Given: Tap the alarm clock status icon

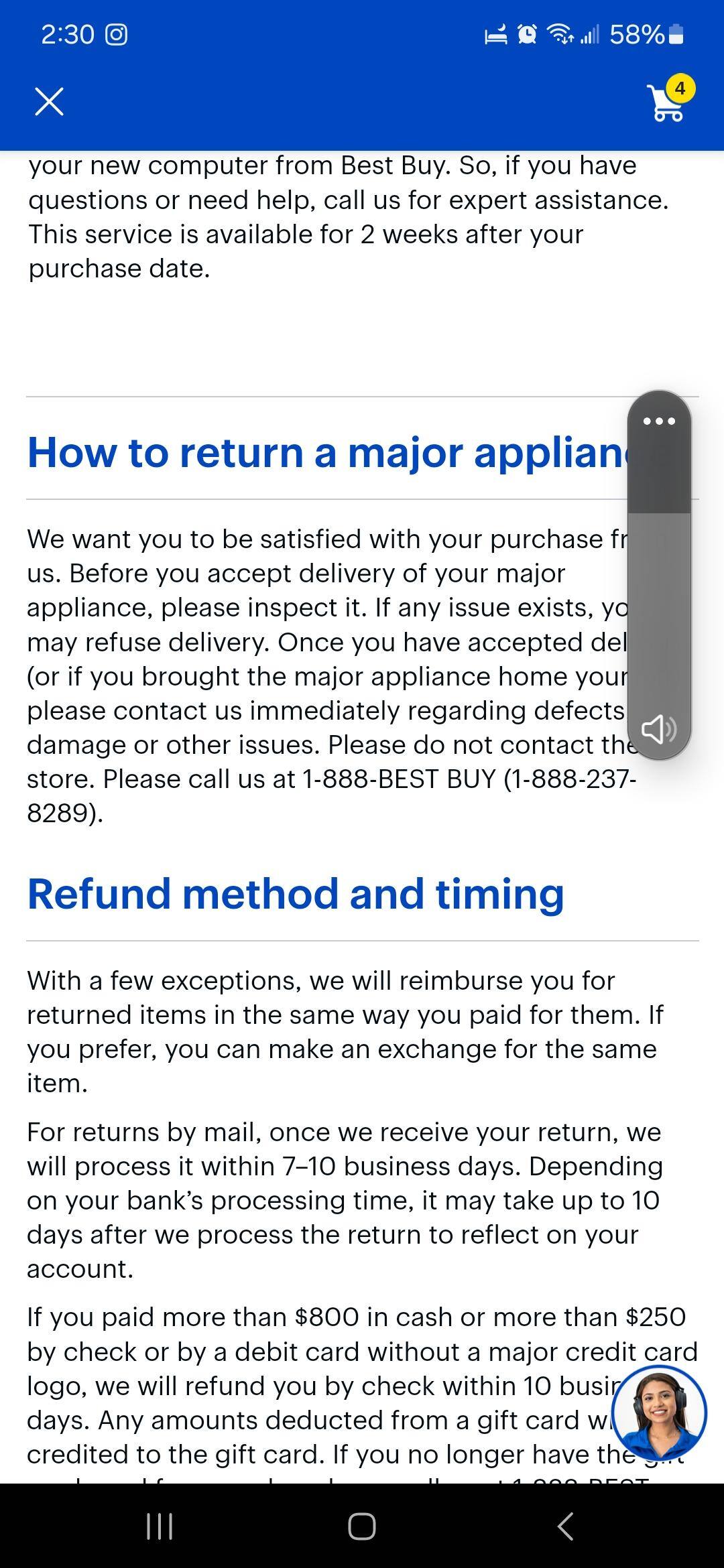Looking at the screenshot, I should pos(527,35).
